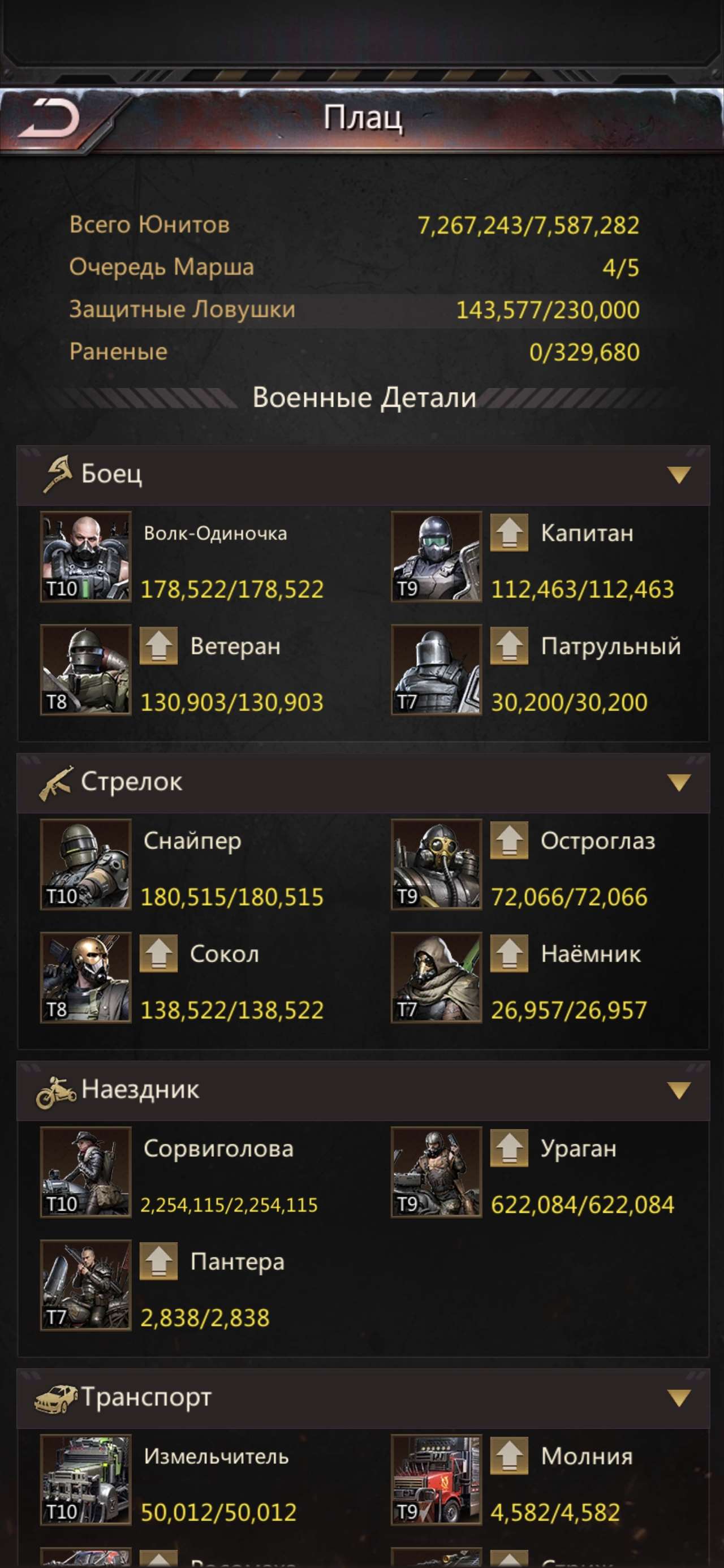The image size is (724, 1568).
Task: Collapse the Боец section
Action: point(678,475)
